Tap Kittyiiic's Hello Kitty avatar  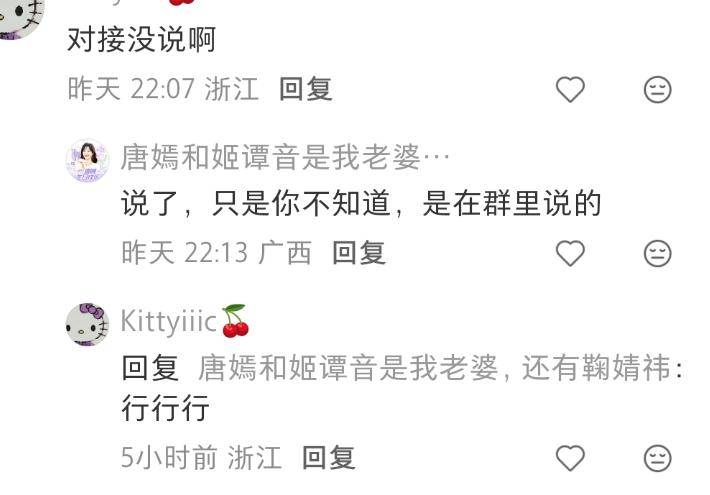coord(87,325)
